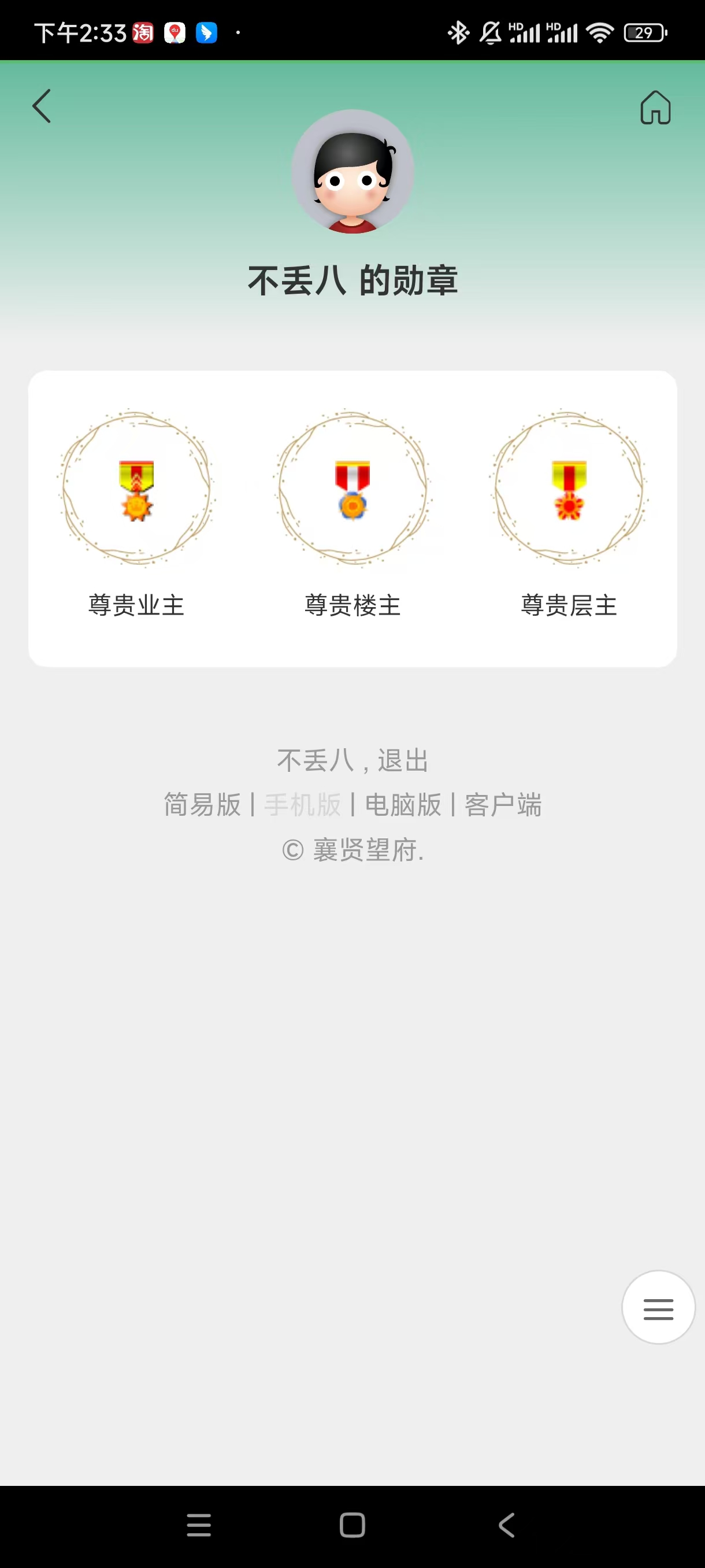Go to the phone's home screen

[352, 1525]
